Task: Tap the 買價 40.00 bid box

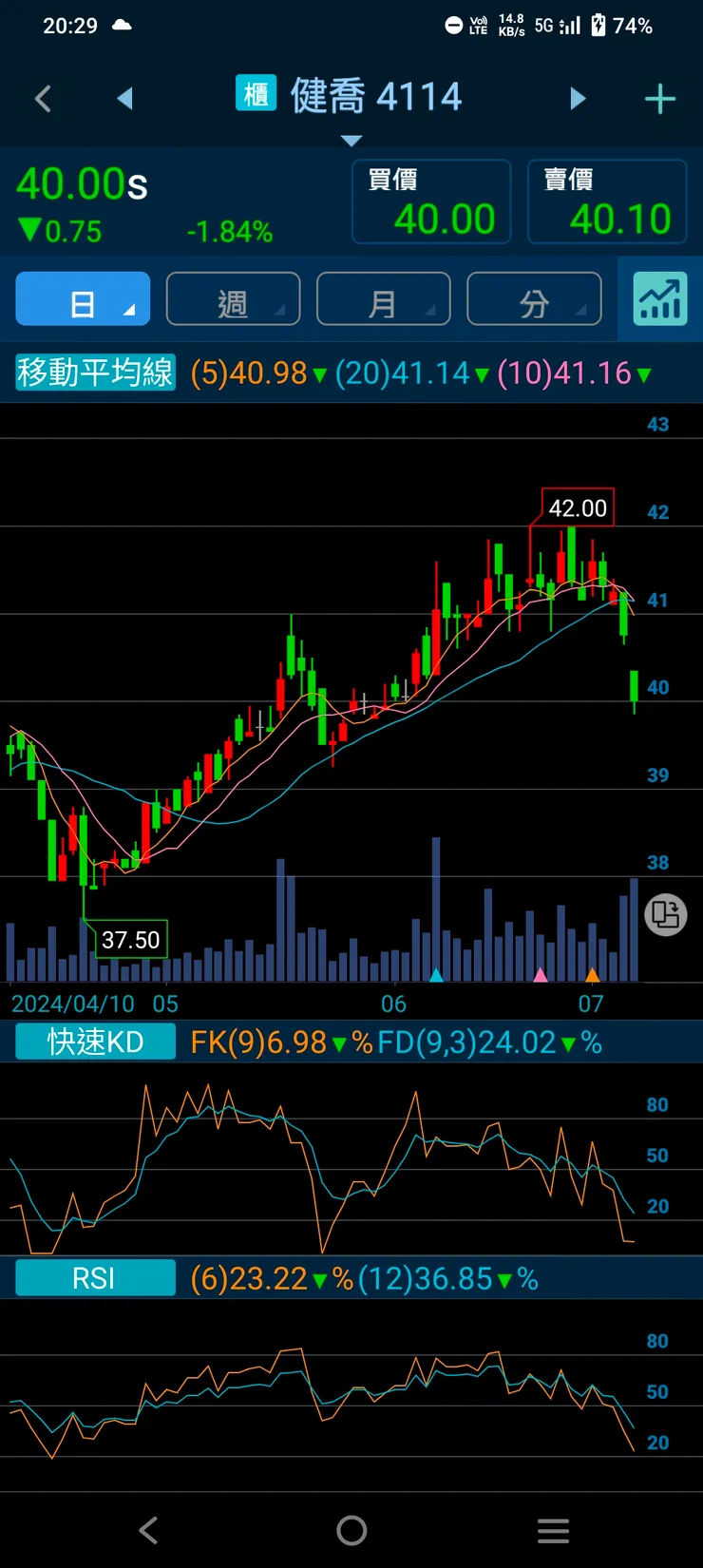Action: click(432, 201)
